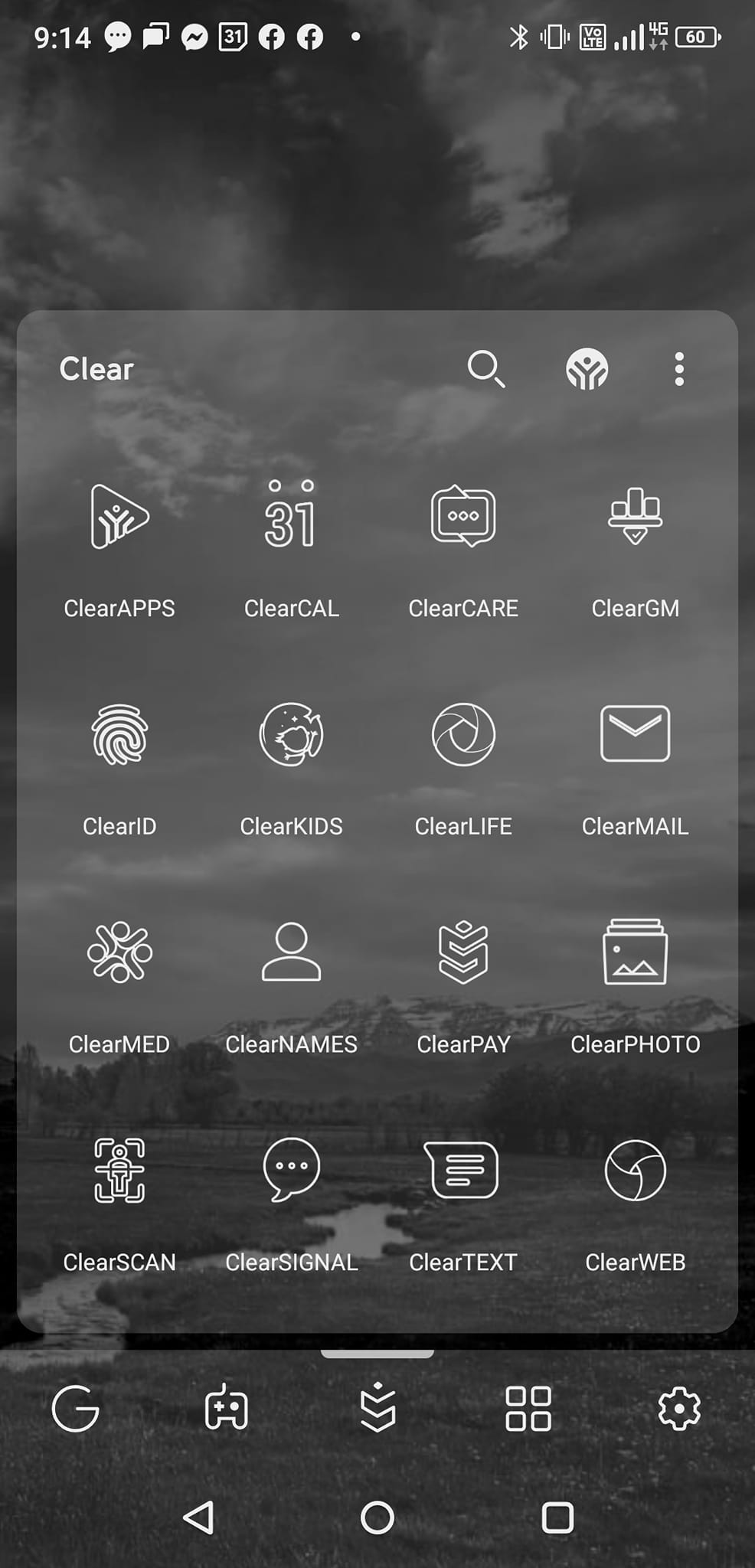This screenshot has width=755, height=1568.
Task: Open search in the Clear folder
Action: pyautogui.click(x=486, y=369)
